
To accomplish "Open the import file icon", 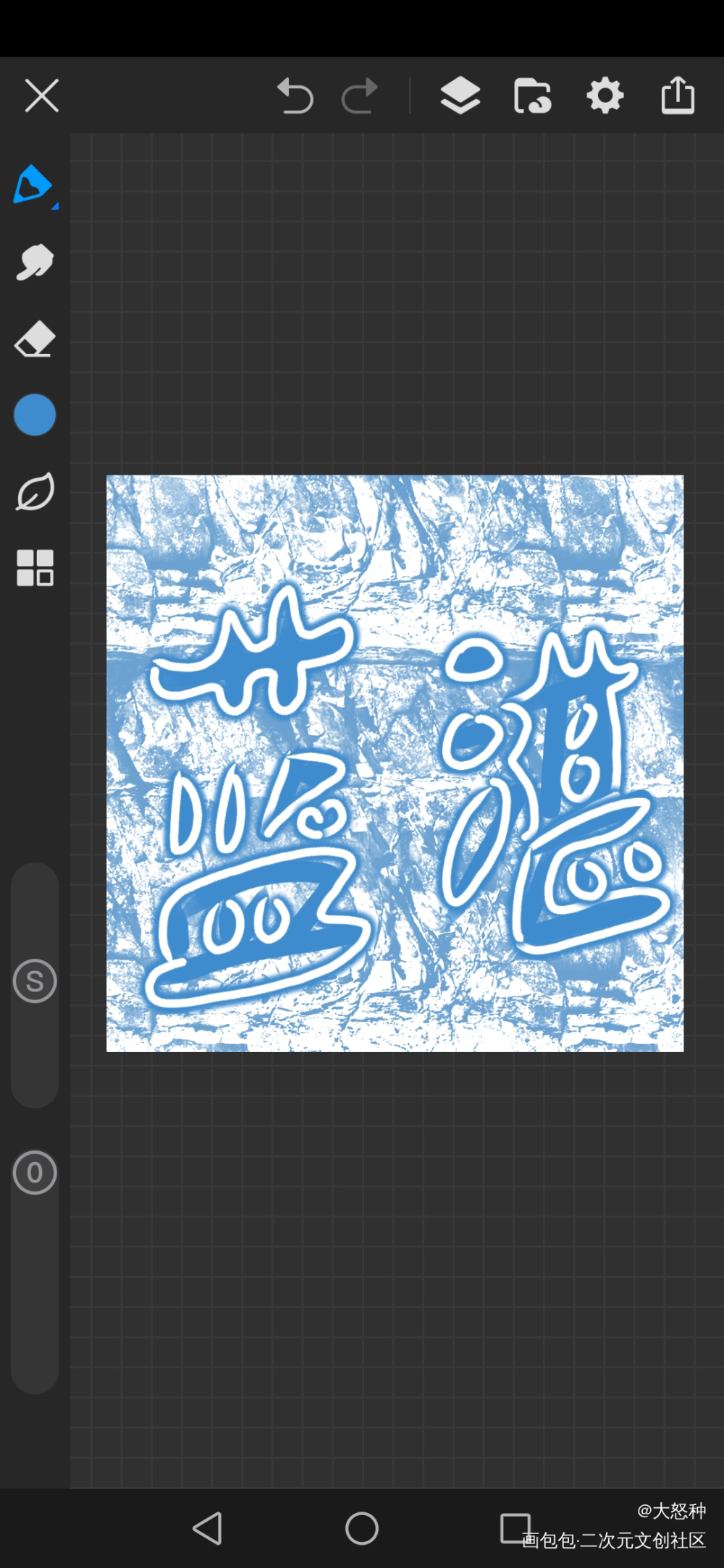I will point(532,96).
